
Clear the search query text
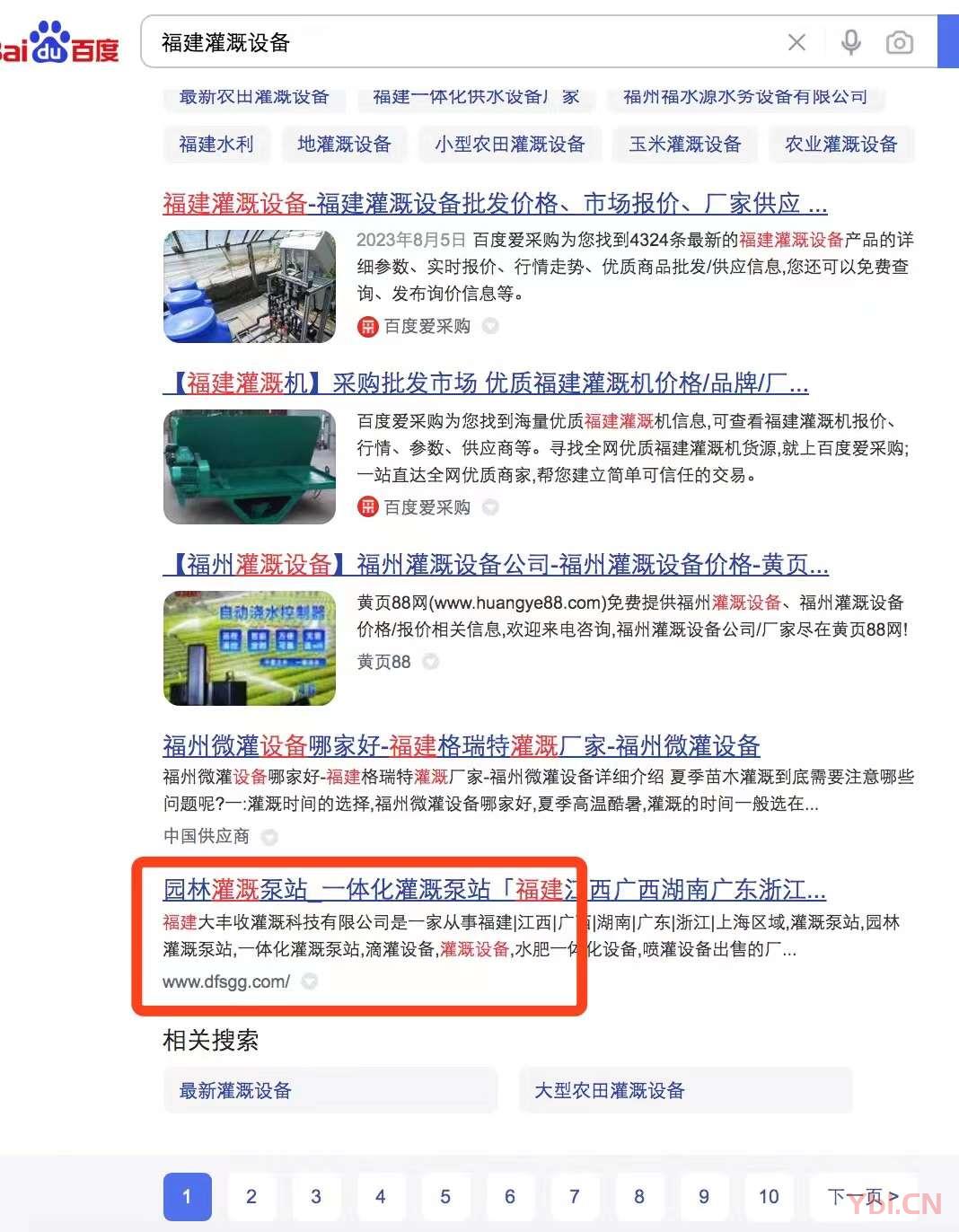coord(796,42)
